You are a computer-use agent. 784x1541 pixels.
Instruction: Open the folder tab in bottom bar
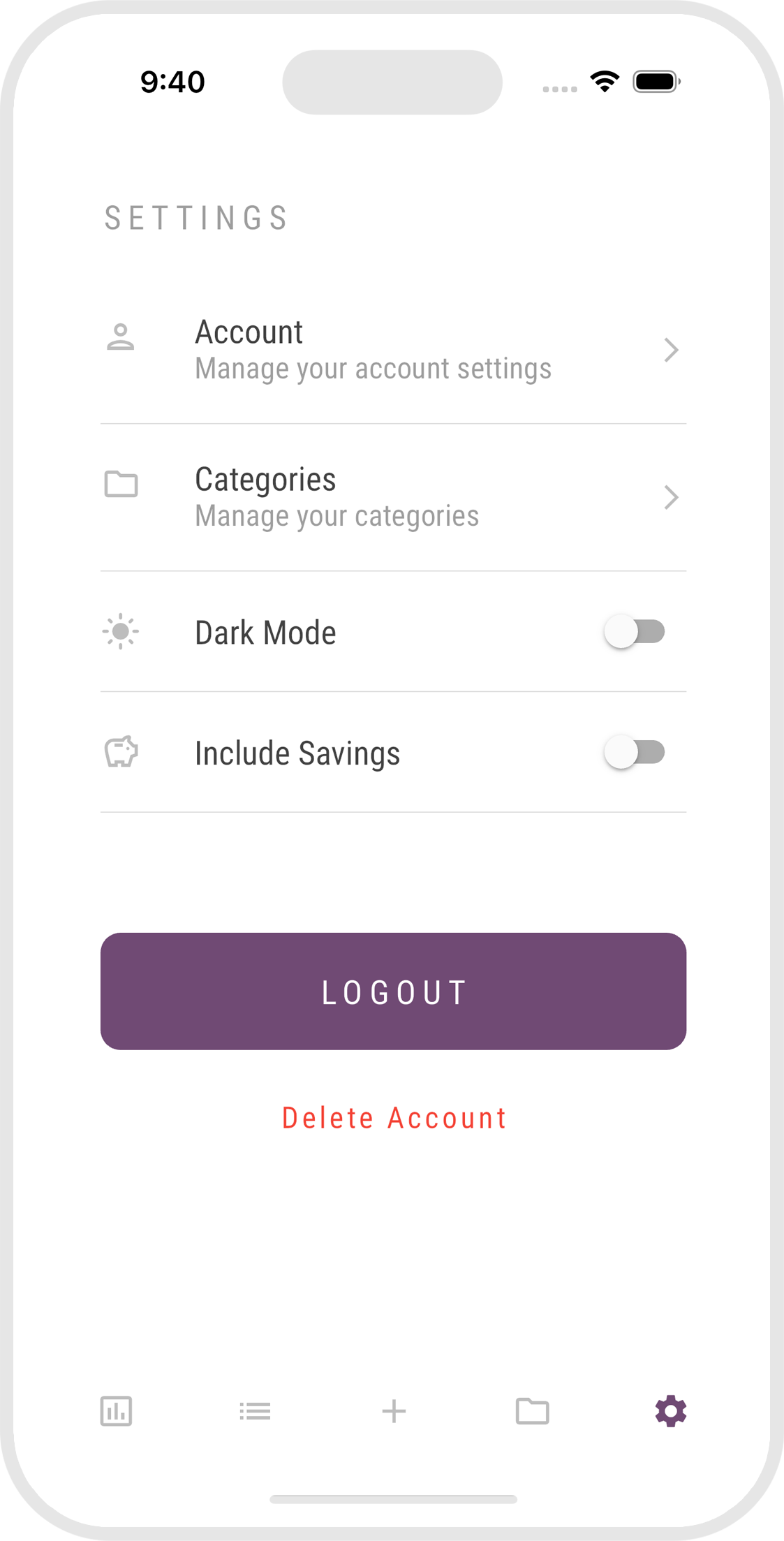click(x=532, y=1411)
